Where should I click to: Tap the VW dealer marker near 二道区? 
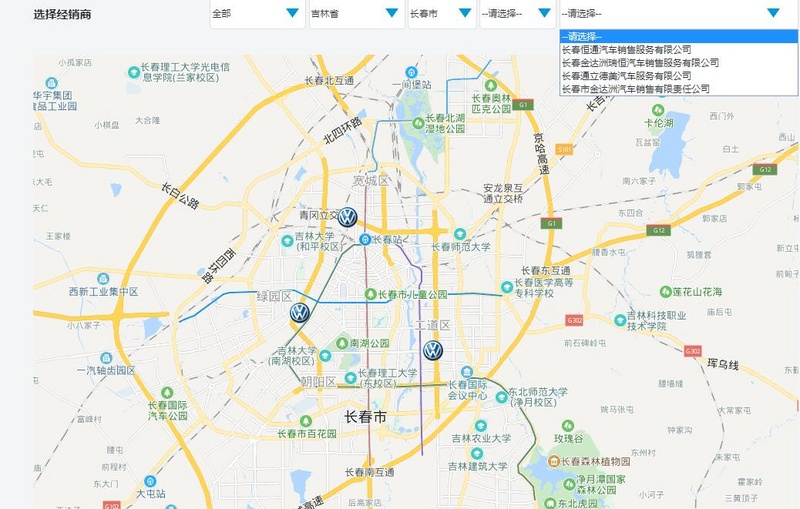click(x=432, y=350)
